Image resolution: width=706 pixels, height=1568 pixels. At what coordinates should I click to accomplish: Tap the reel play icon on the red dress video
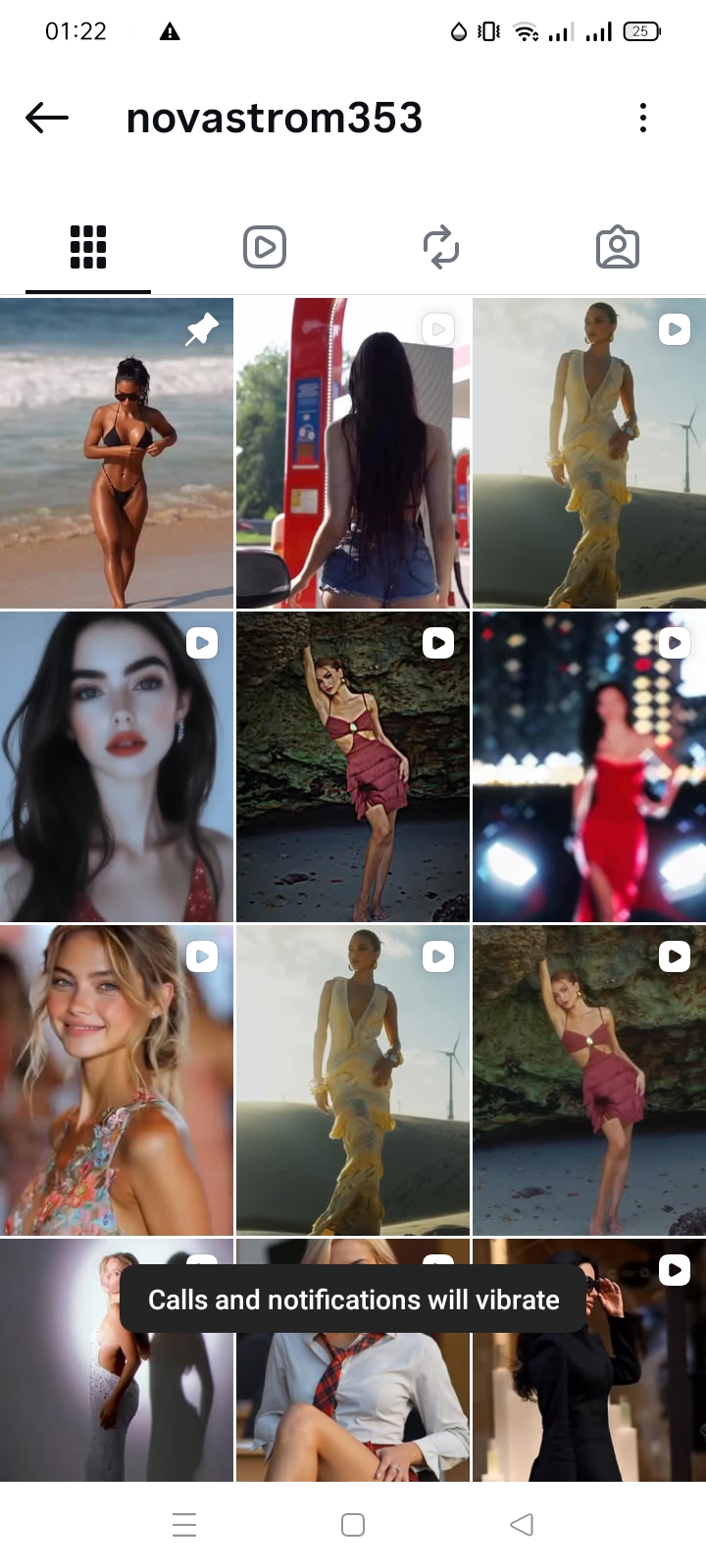[x=675, y=643]
